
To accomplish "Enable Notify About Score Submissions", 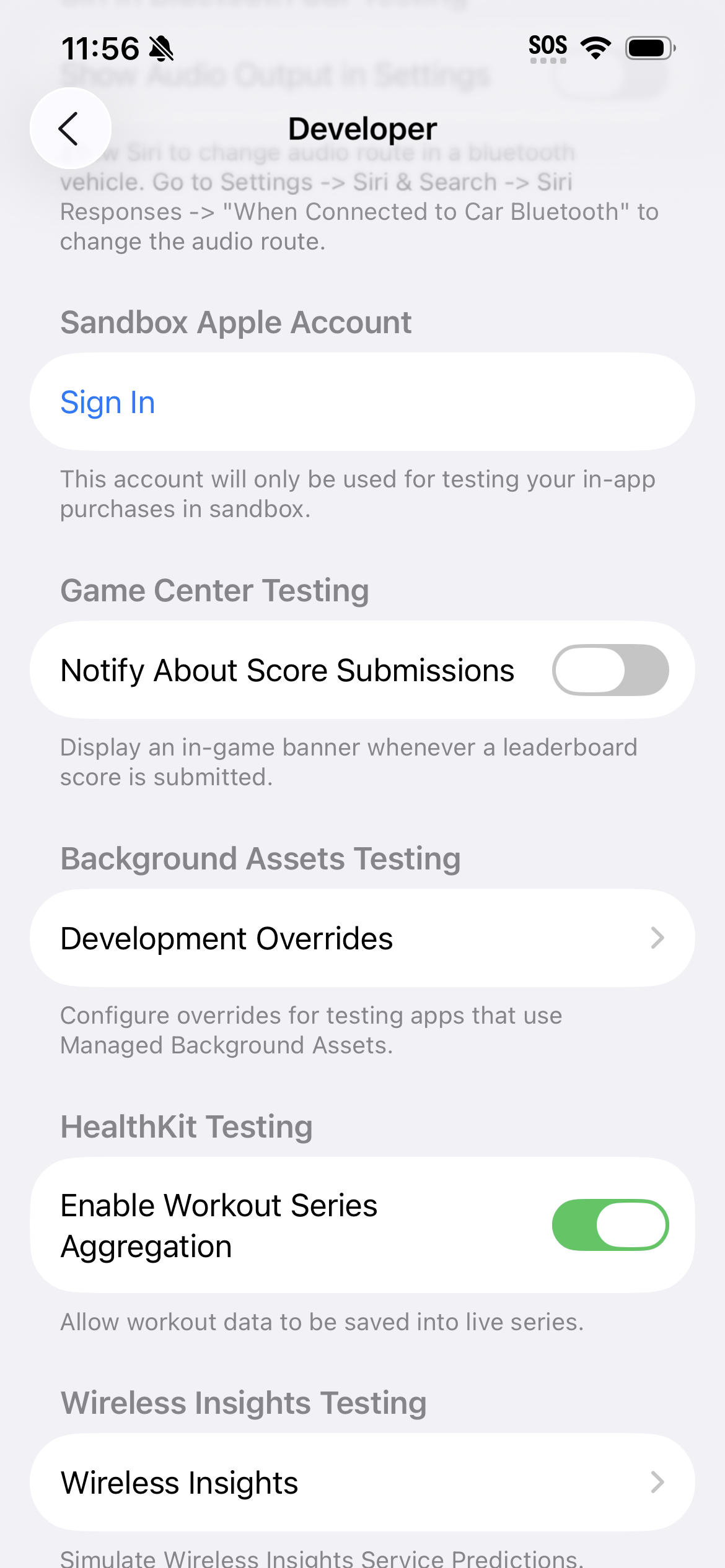I will click(610, 670).
